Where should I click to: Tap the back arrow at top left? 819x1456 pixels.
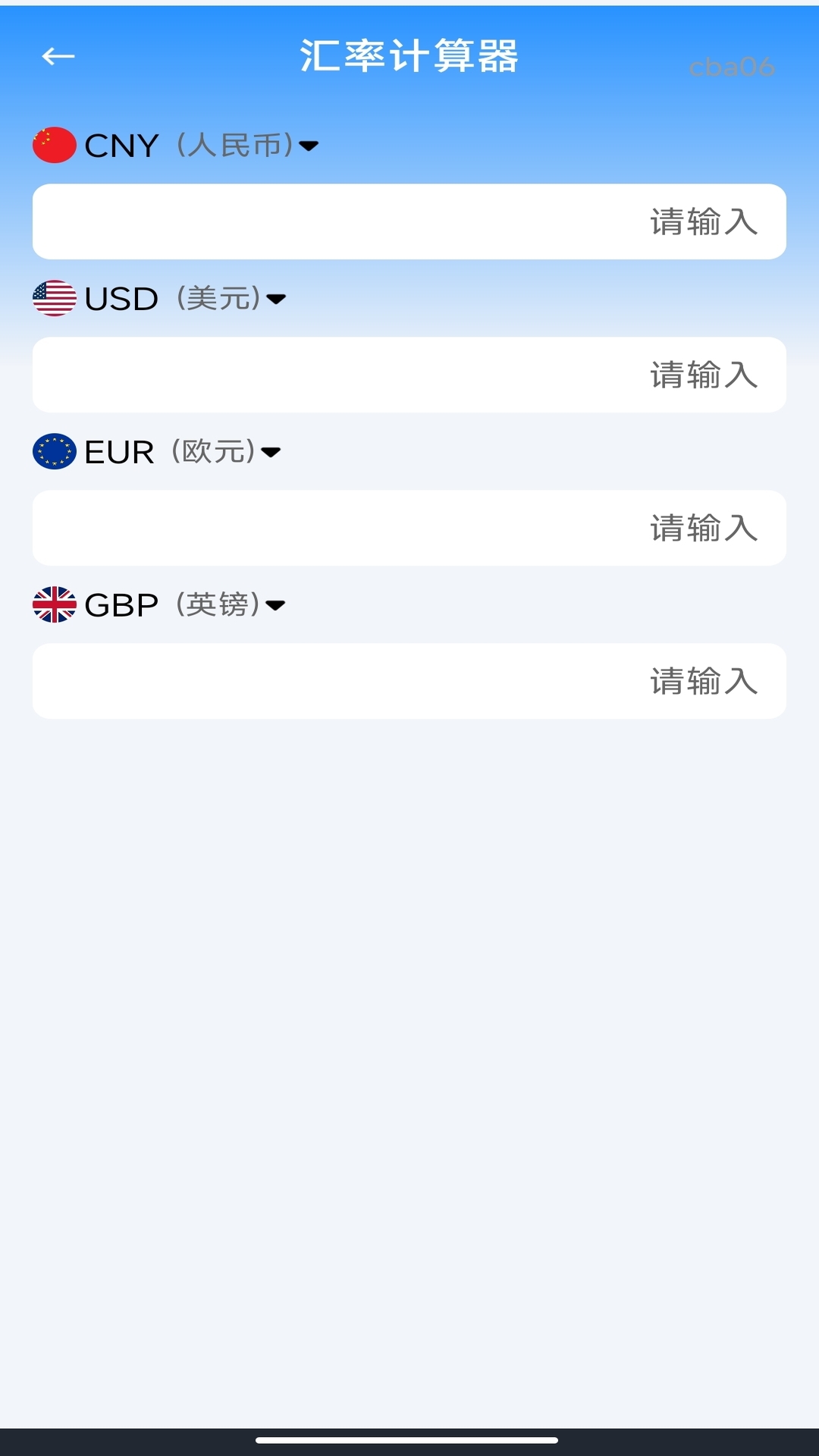(x=57, y=55)
